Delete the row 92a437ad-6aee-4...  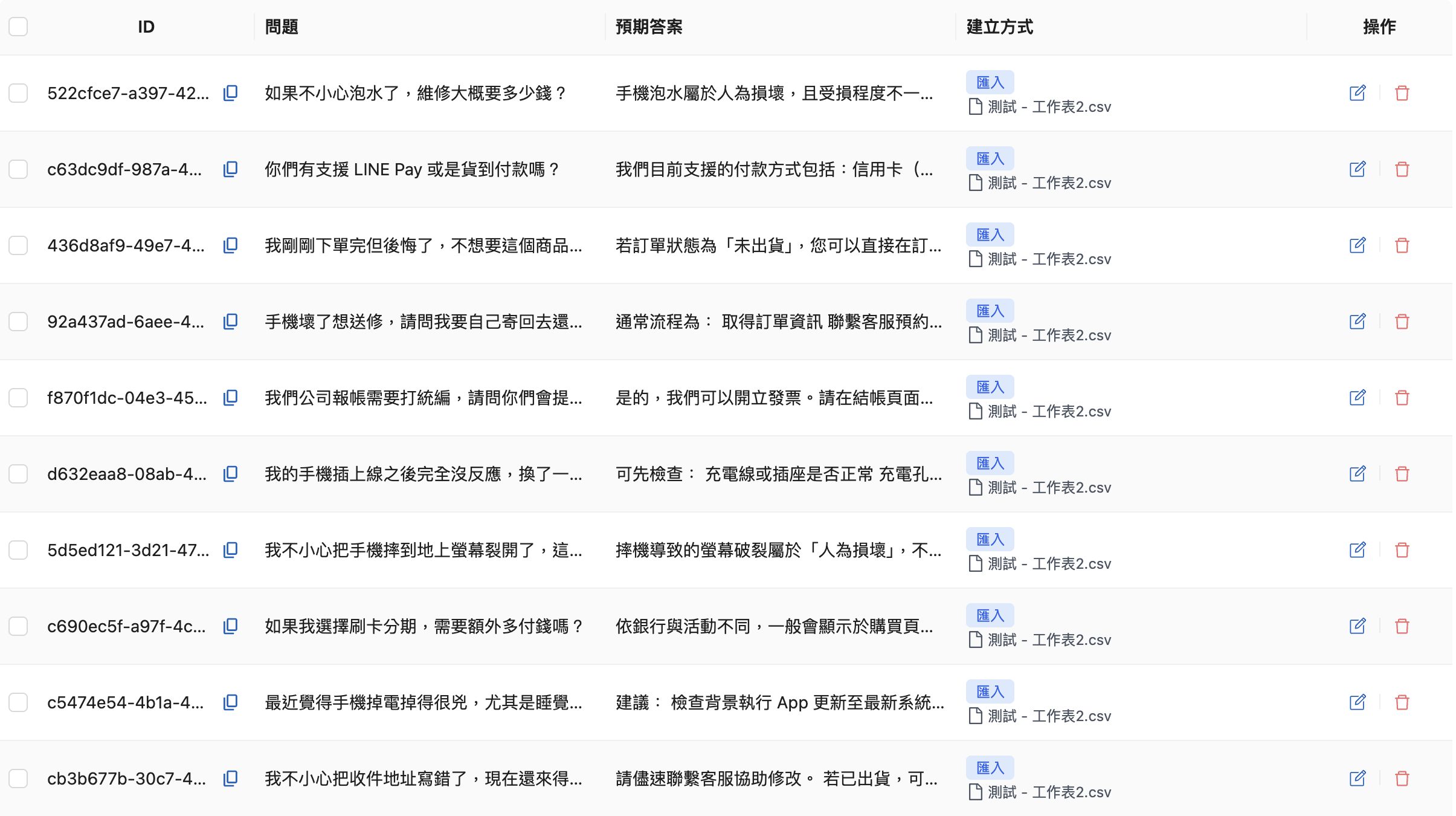tap(1402, 322)
